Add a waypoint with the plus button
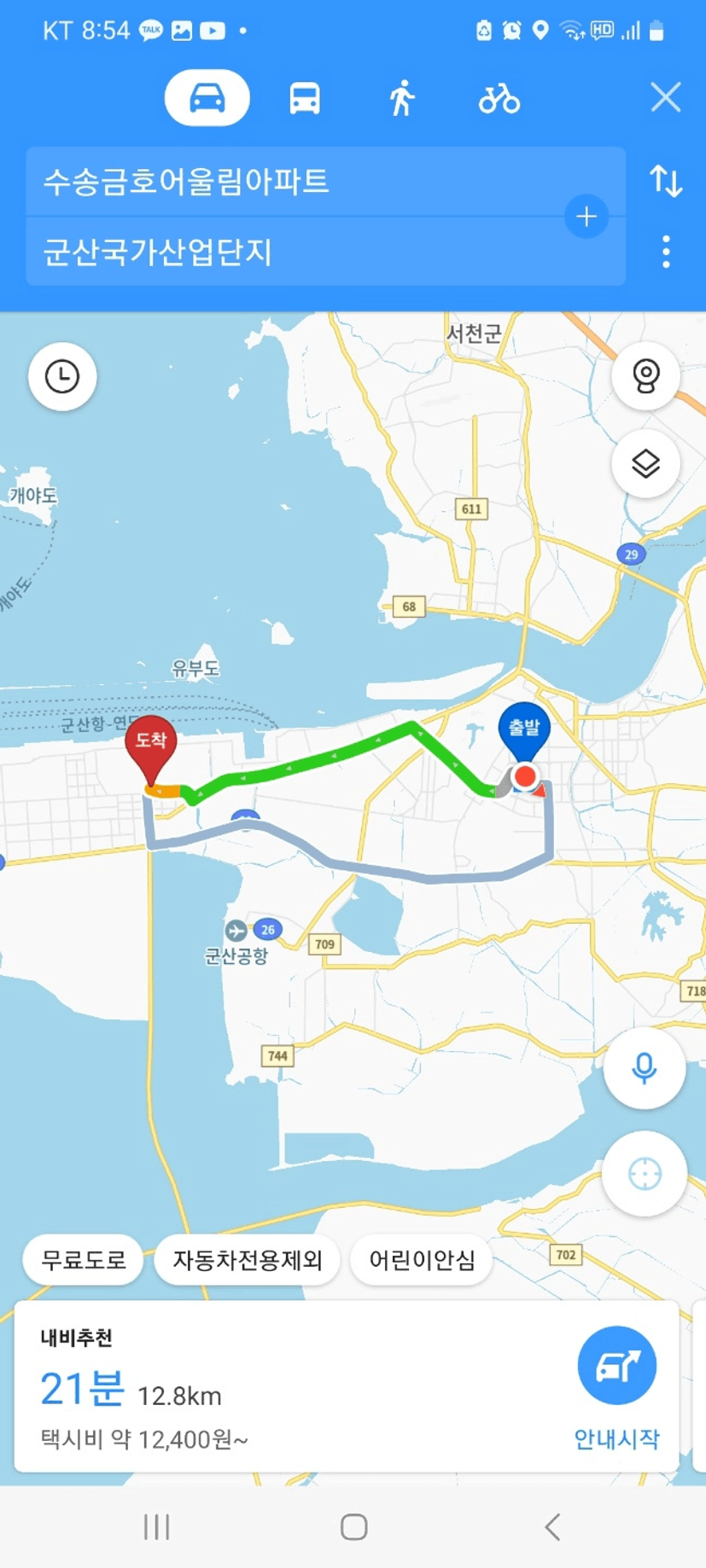The width and height of the screenshot is (706, 1568). (586, 217)
